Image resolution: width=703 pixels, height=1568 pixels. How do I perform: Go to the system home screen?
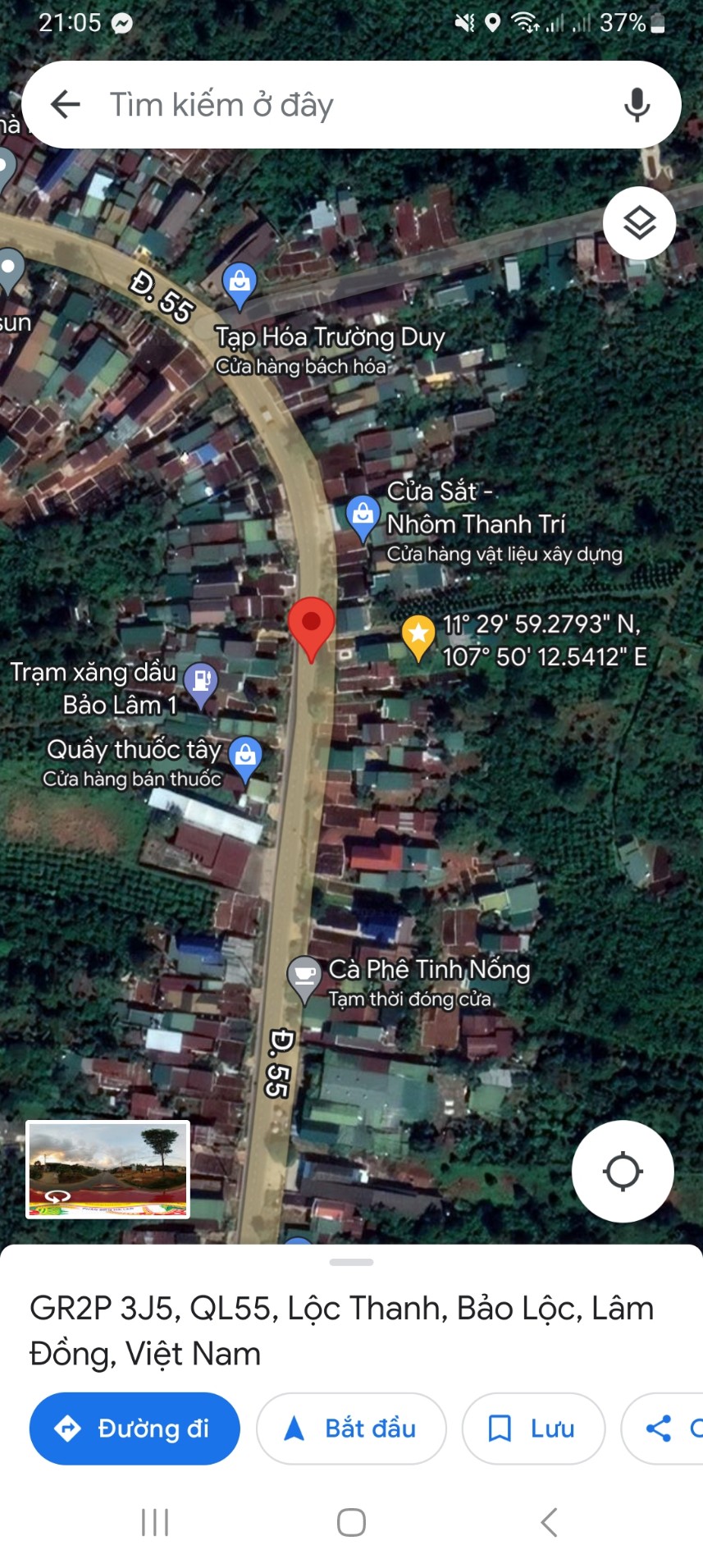(x=351, y=1522)
